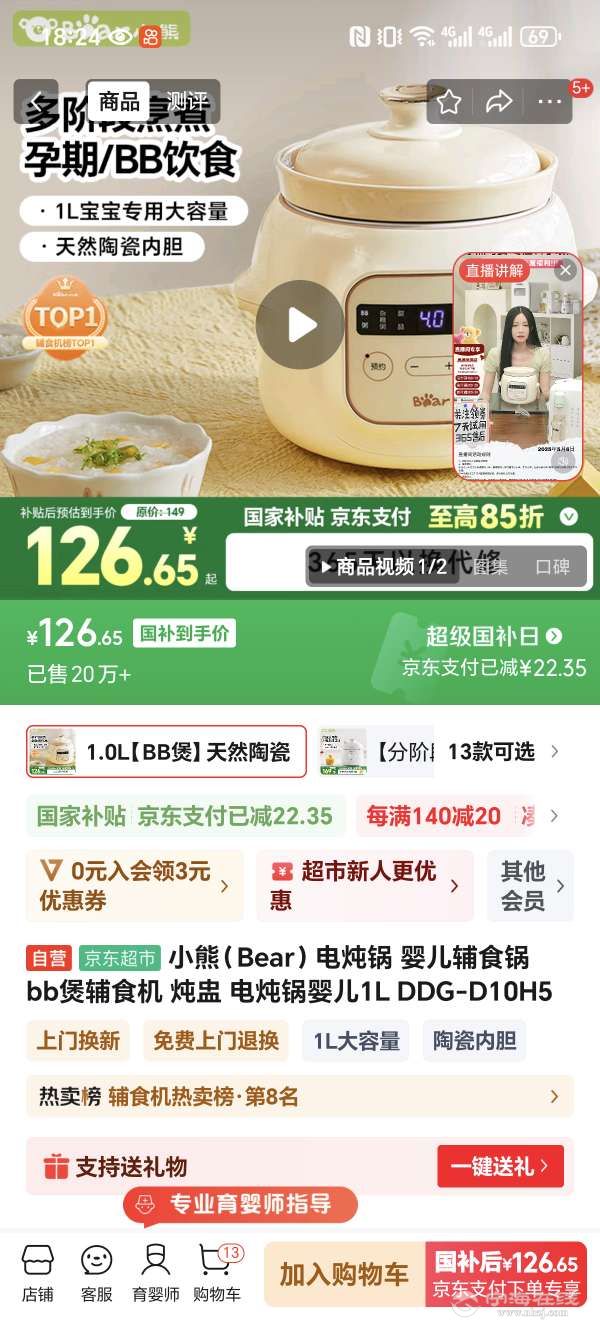Open the 超级国补日 promotion
Viewport: 600px width, 1332px height.
click(x=494, y=636)
